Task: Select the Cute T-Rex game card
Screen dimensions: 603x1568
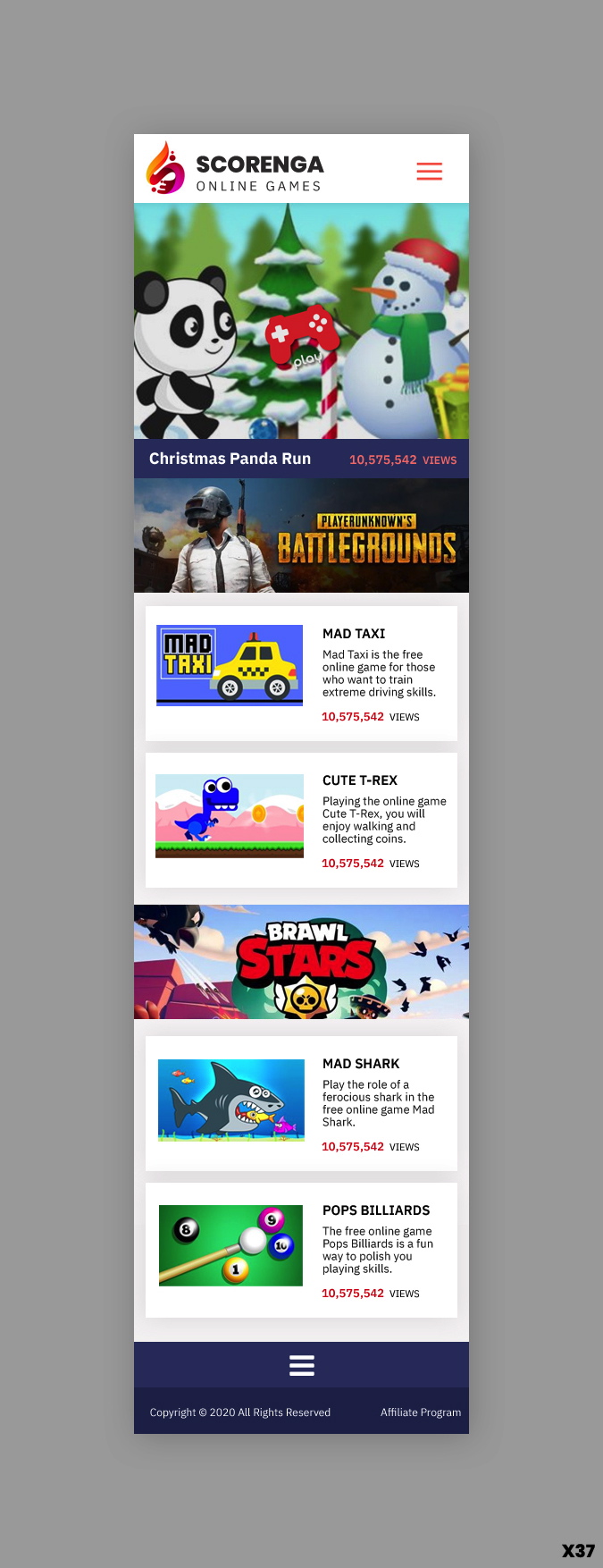Action: coord(301,820)
